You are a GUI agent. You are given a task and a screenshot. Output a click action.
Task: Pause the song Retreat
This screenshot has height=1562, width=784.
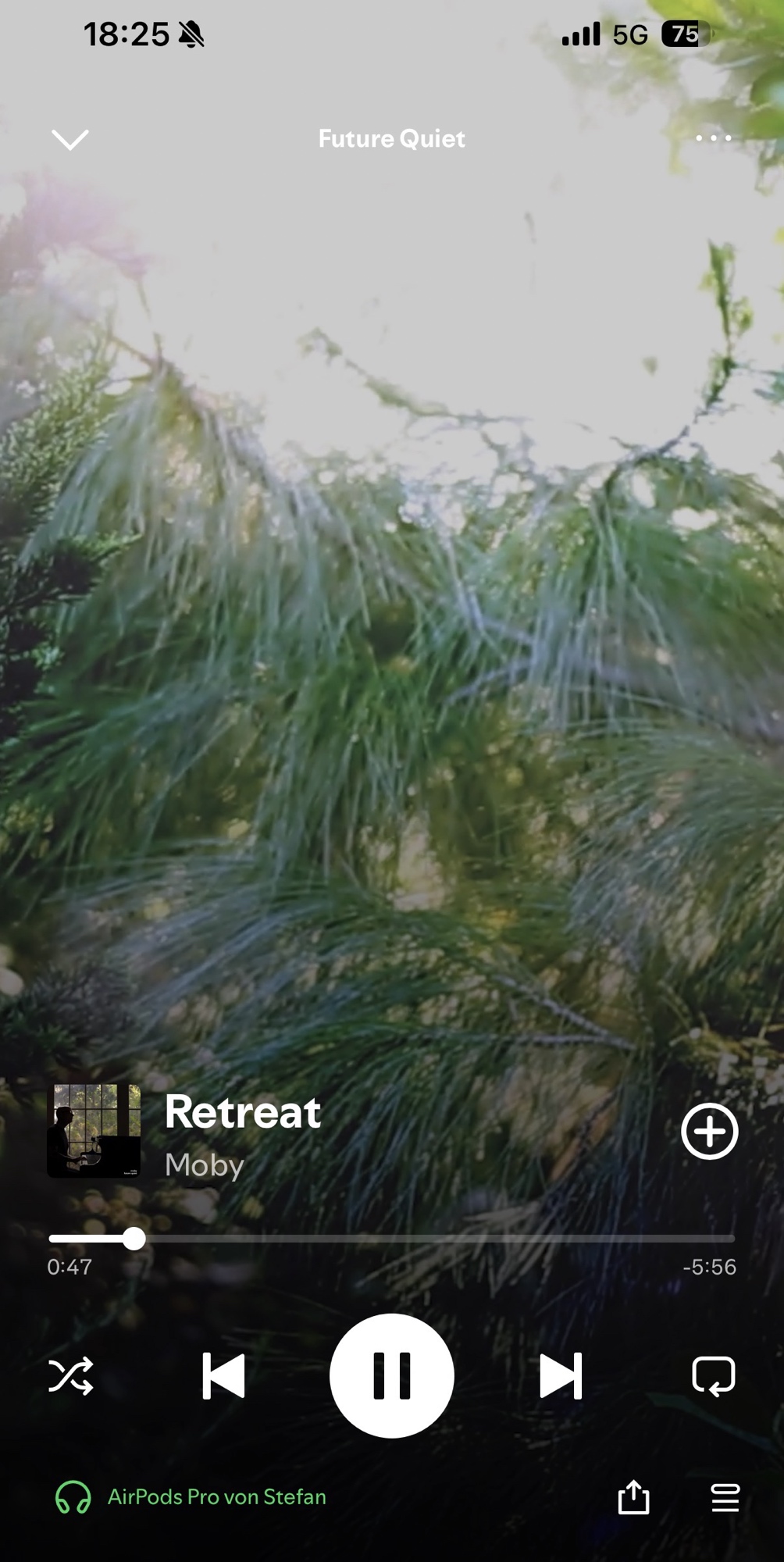pyautogui.click(x=392, y=1376)
